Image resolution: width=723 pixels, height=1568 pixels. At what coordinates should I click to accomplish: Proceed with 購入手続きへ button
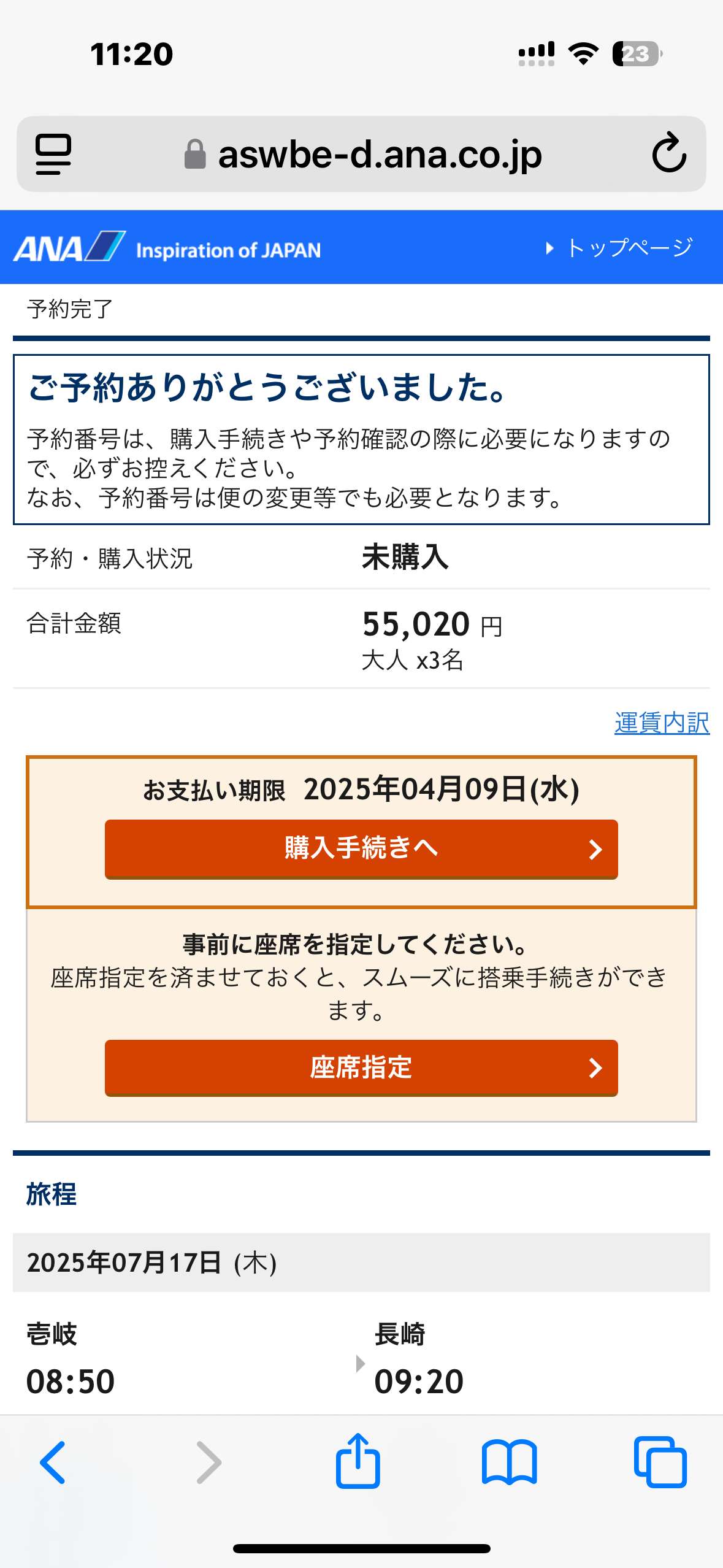pos(361,849)
